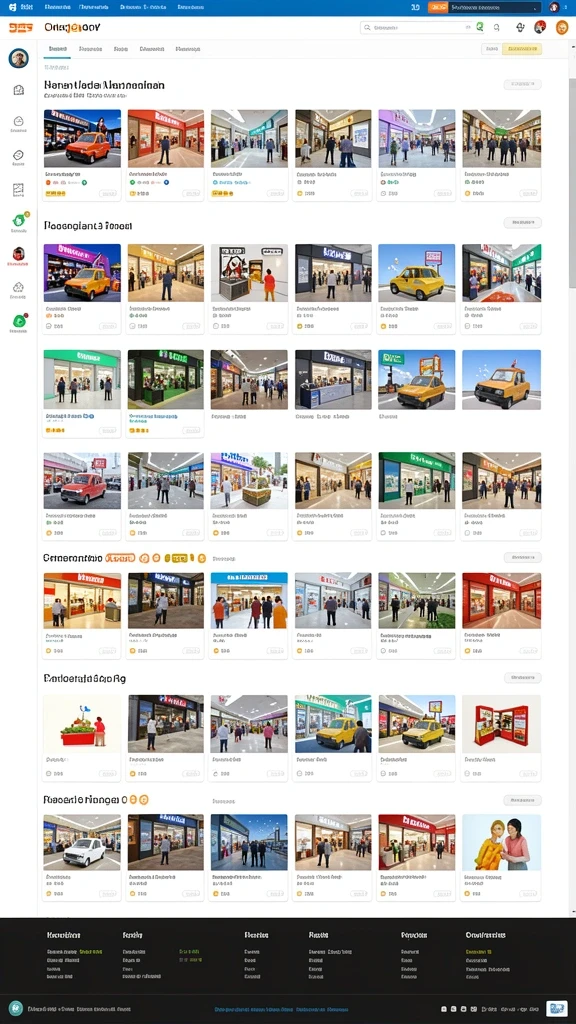The height and width of the screenshot is (1024, 576).
Task: Tap the user avatar at the sidebar top
Action: pyautogui.click(x=18, y=59)
